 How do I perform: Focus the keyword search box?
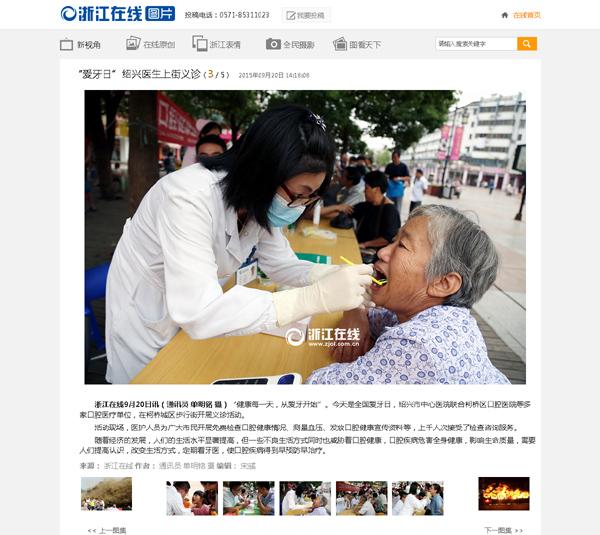476,44
